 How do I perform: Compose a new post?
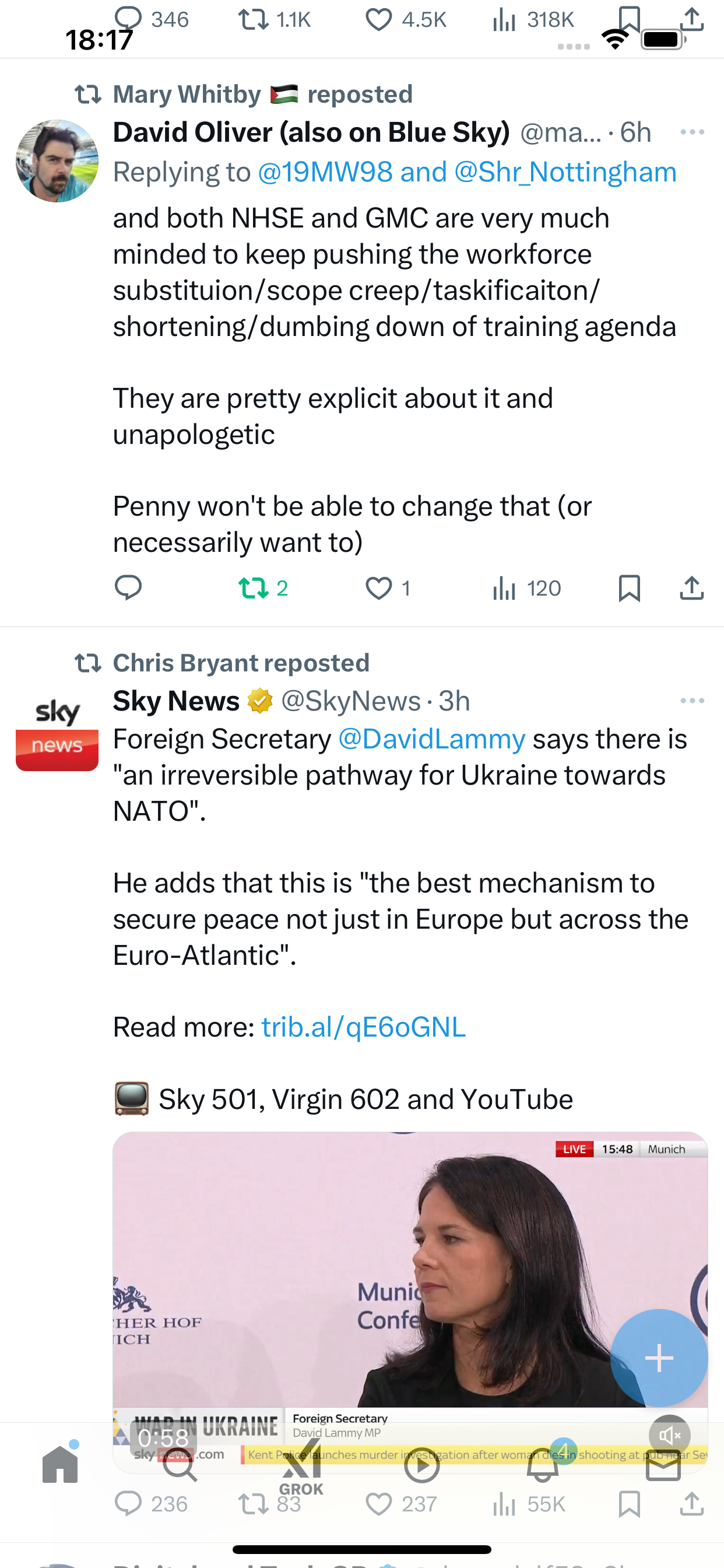tap(659, 1357)
